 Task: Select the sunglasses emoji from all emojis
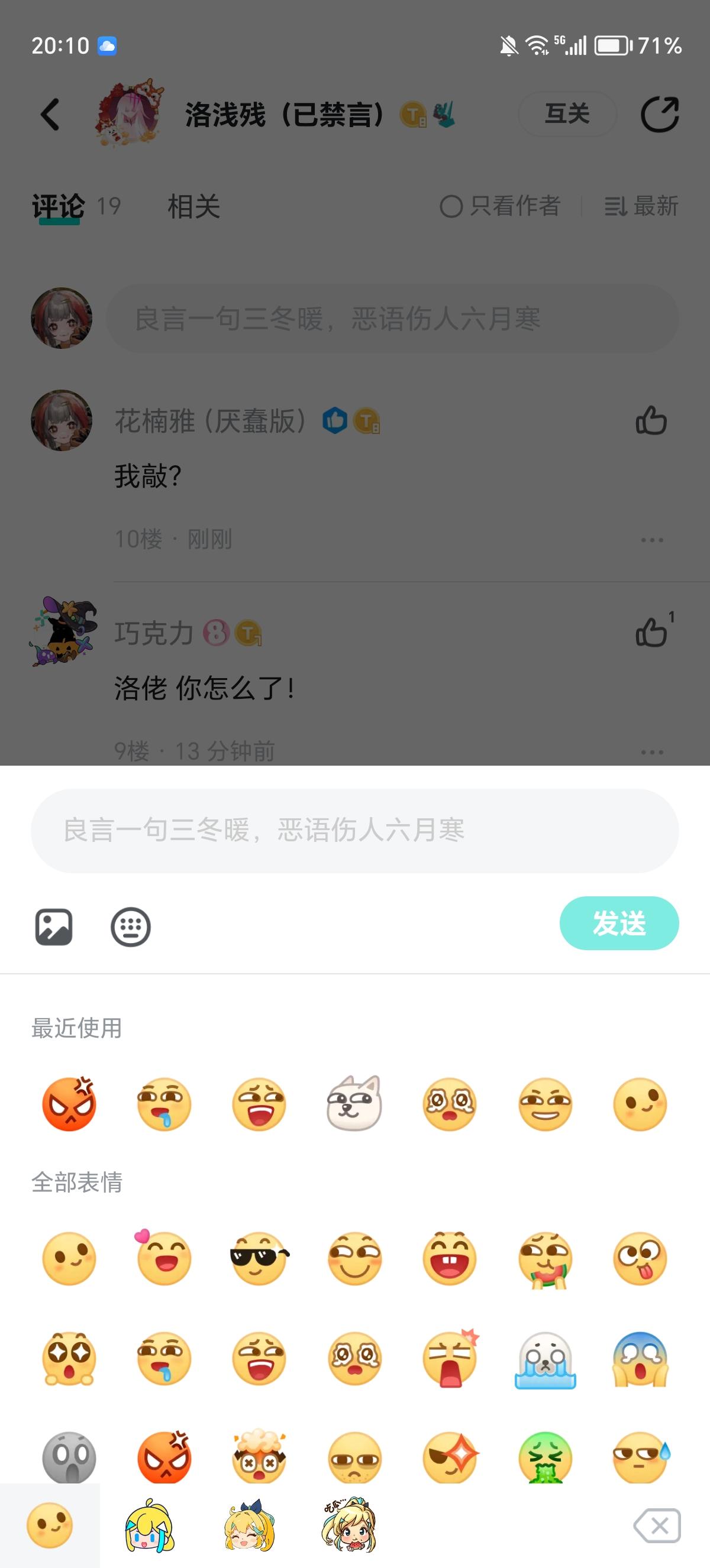258,1258
